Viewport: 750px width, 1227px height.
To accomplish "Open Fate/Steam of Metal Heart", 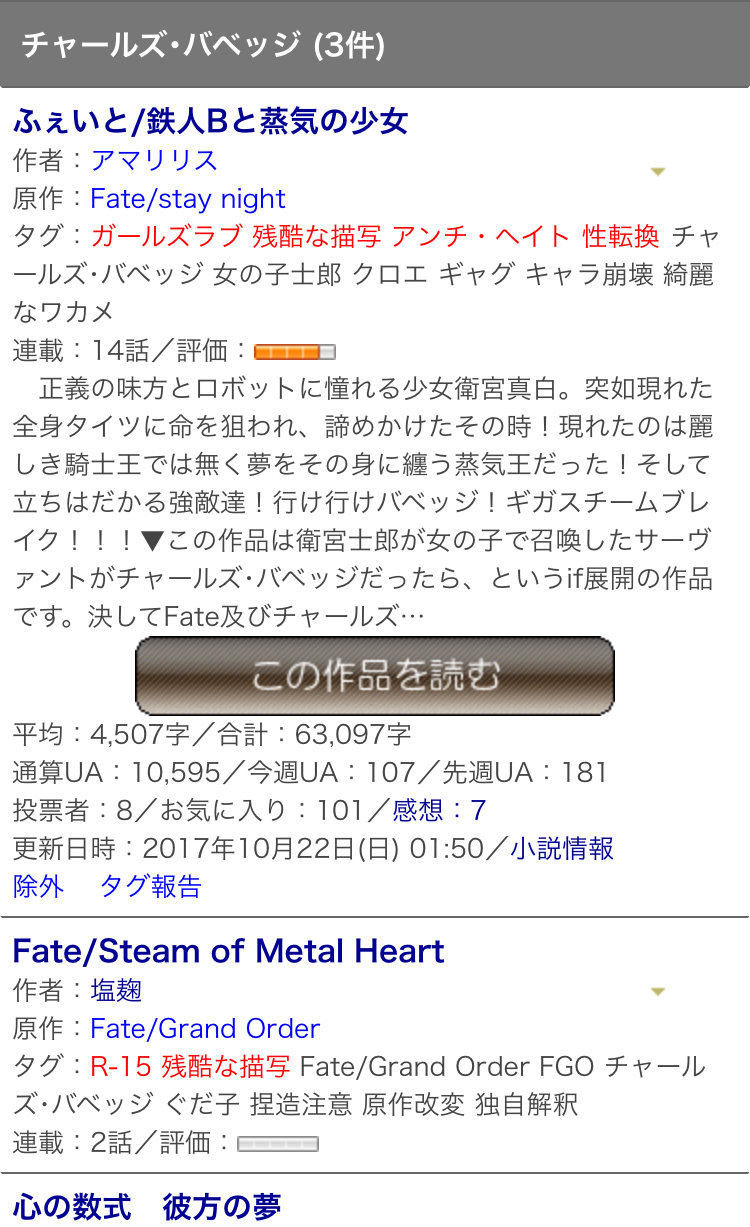I will coord(228,951).
